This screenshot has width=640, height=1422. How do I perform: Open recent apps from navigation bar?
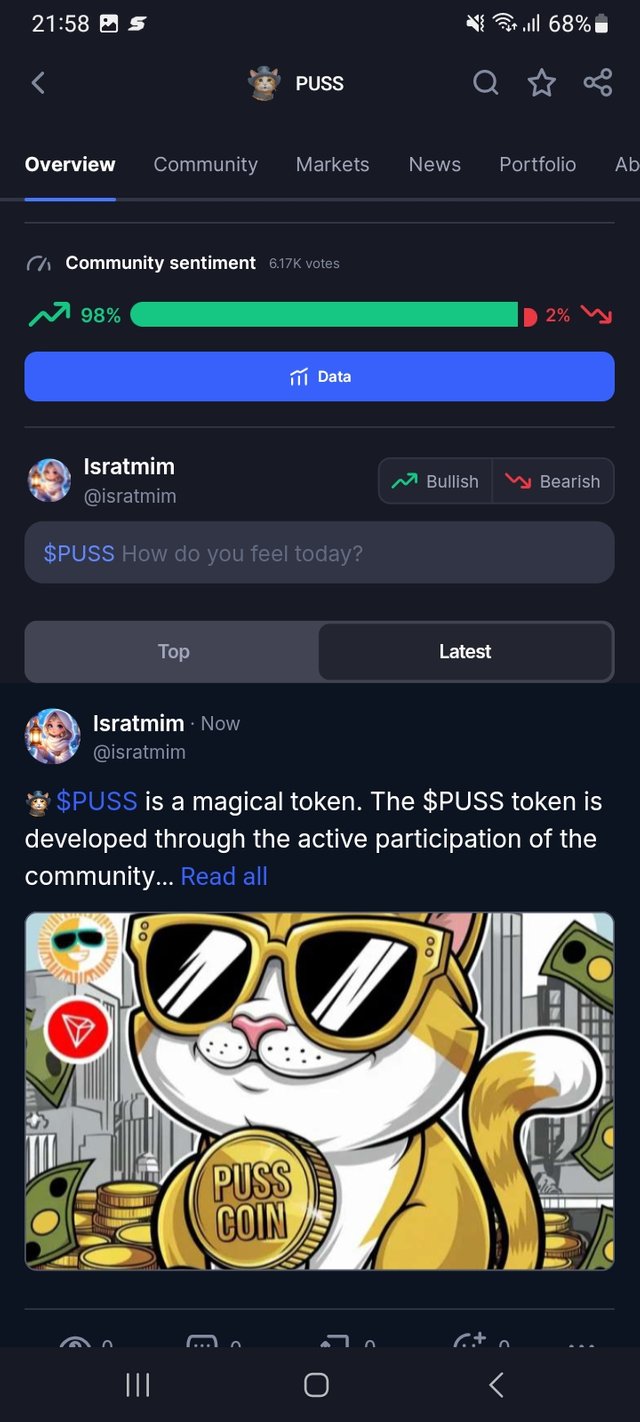point(138,1384)
